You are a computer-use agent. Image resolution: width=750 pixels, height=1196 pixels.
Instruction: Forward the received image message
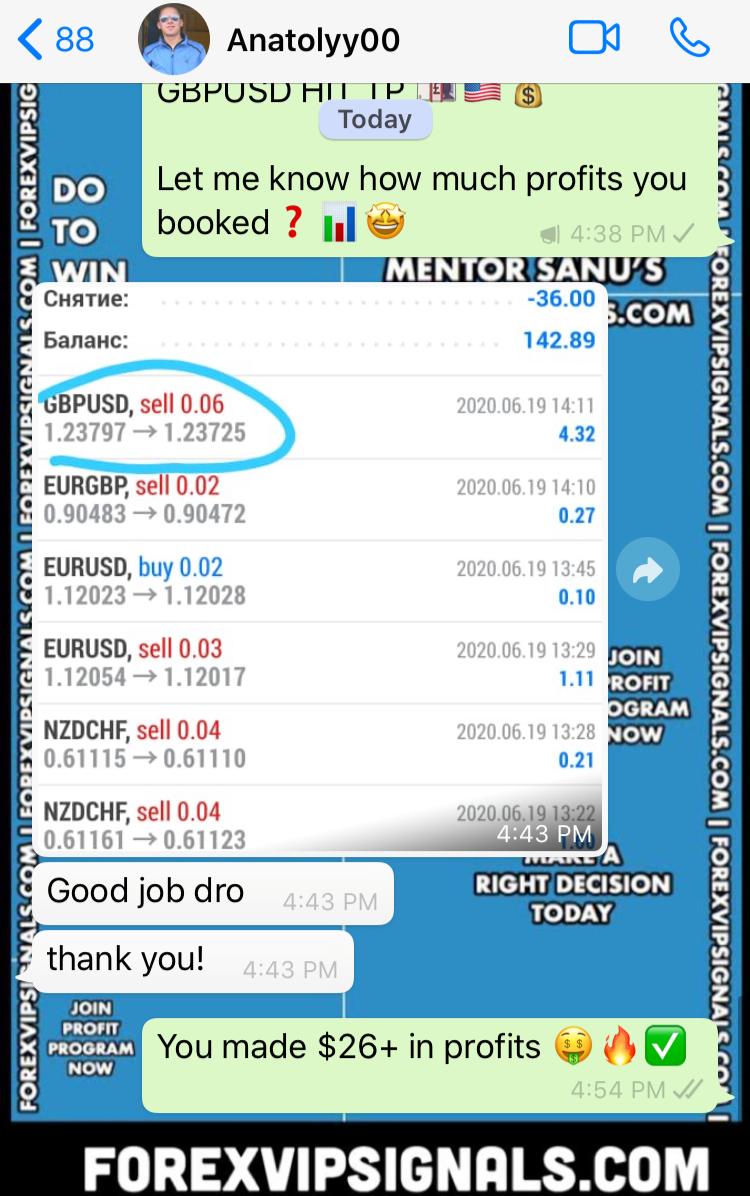647,572
